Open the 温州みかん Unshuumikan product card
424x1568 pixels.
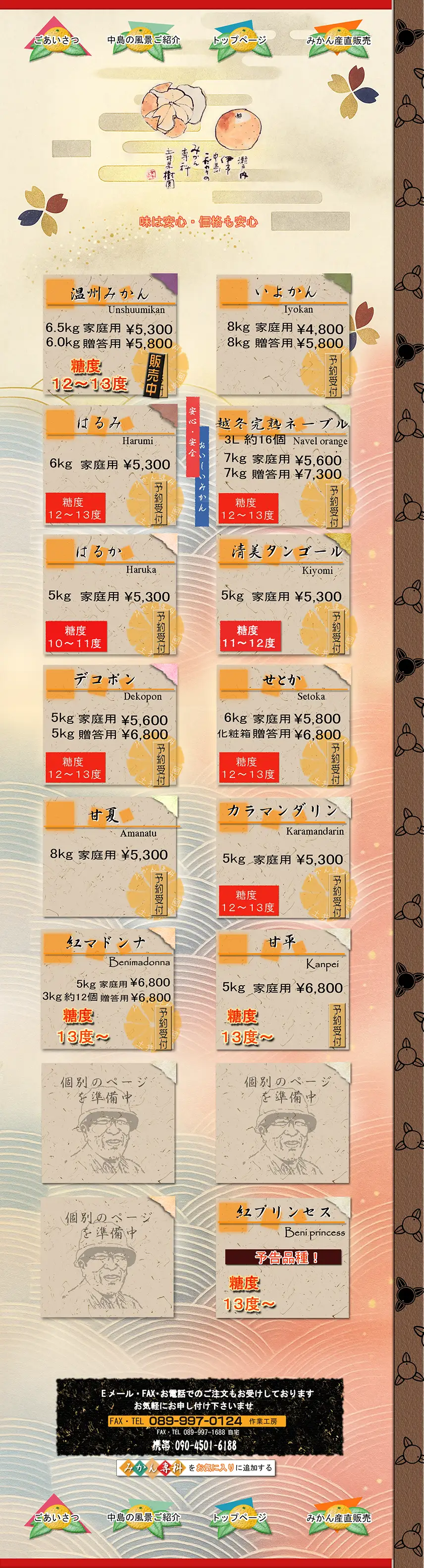pyautogui.click(x=110, y=335)
